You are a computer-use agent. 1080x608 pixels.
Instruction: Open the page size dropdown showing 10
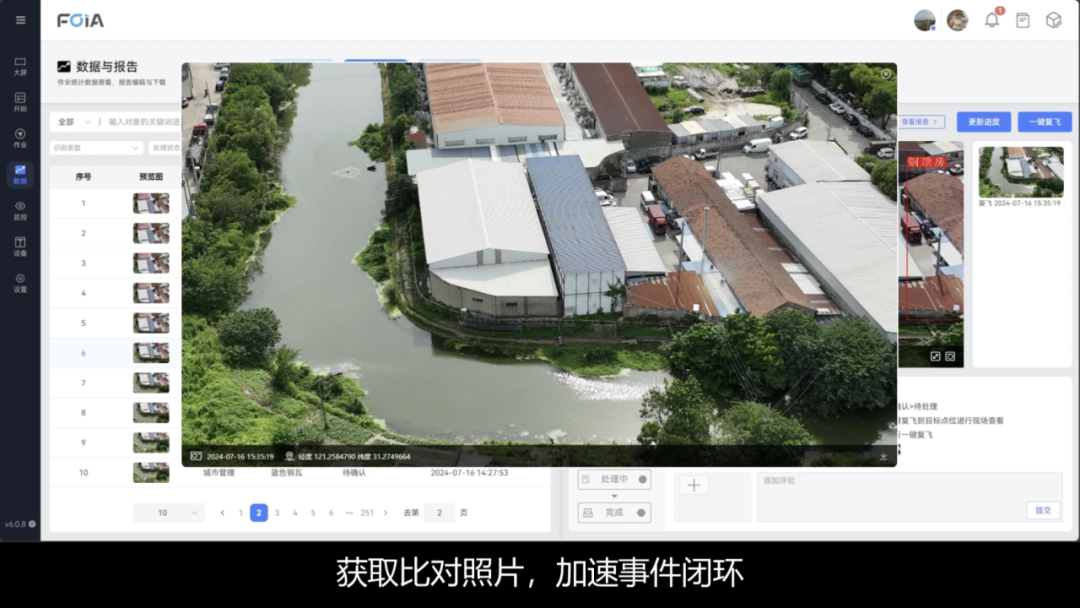pyautogui.click(x=167, y=513)
